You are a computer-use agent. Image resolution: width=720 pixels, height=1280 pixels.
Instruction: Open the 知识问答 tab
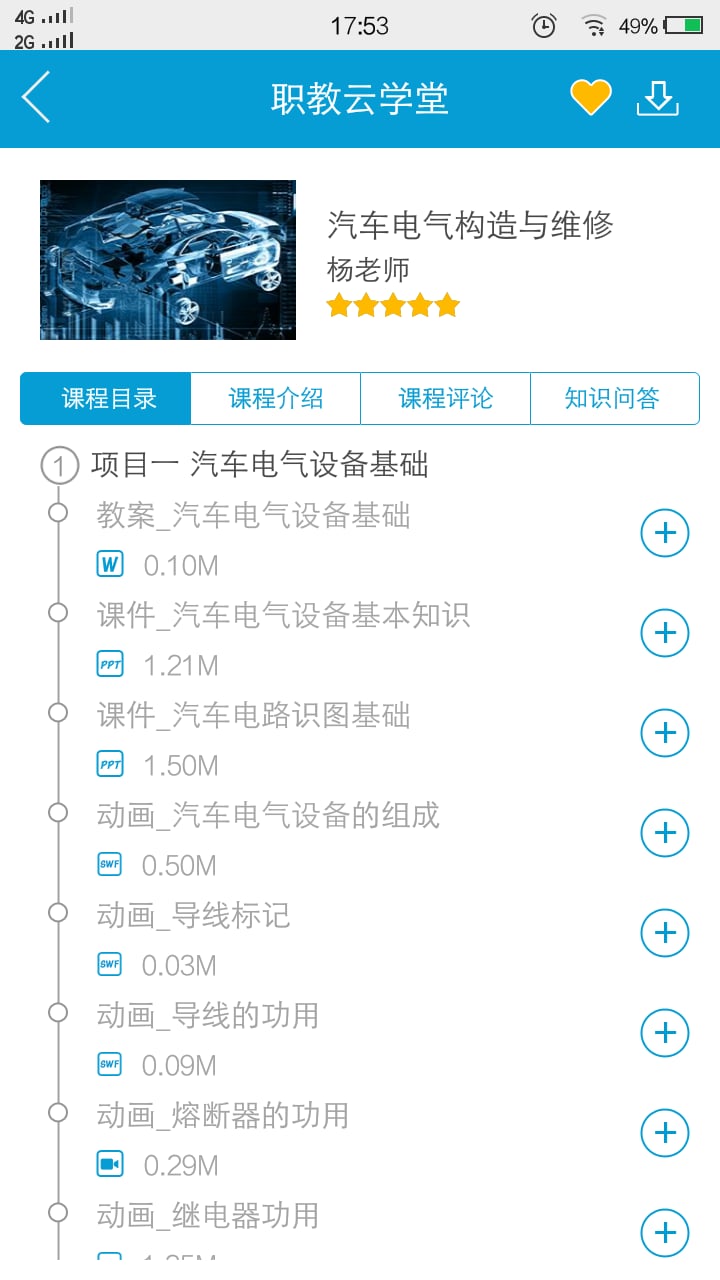[x=615, y=397]
